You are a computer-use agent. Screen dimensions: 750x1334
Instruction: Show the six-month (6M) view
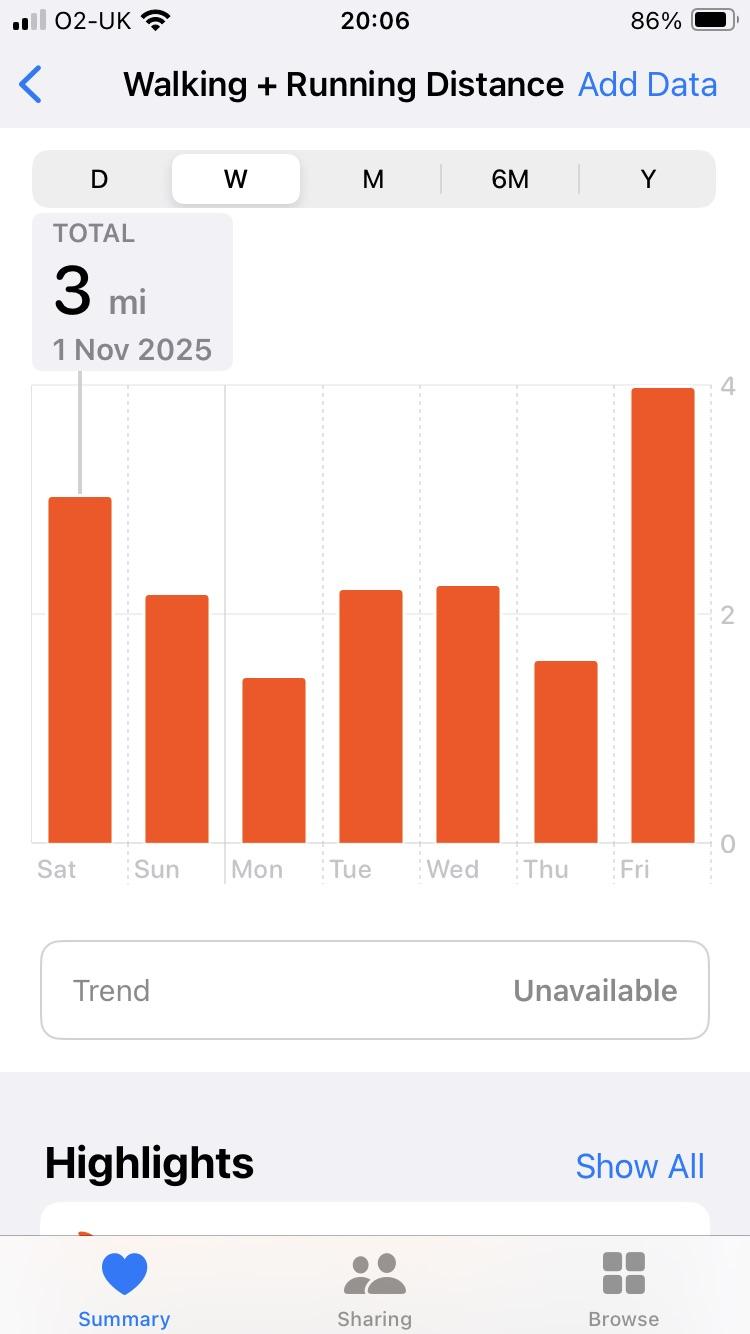pyautogui.click(x=510, y=179)
